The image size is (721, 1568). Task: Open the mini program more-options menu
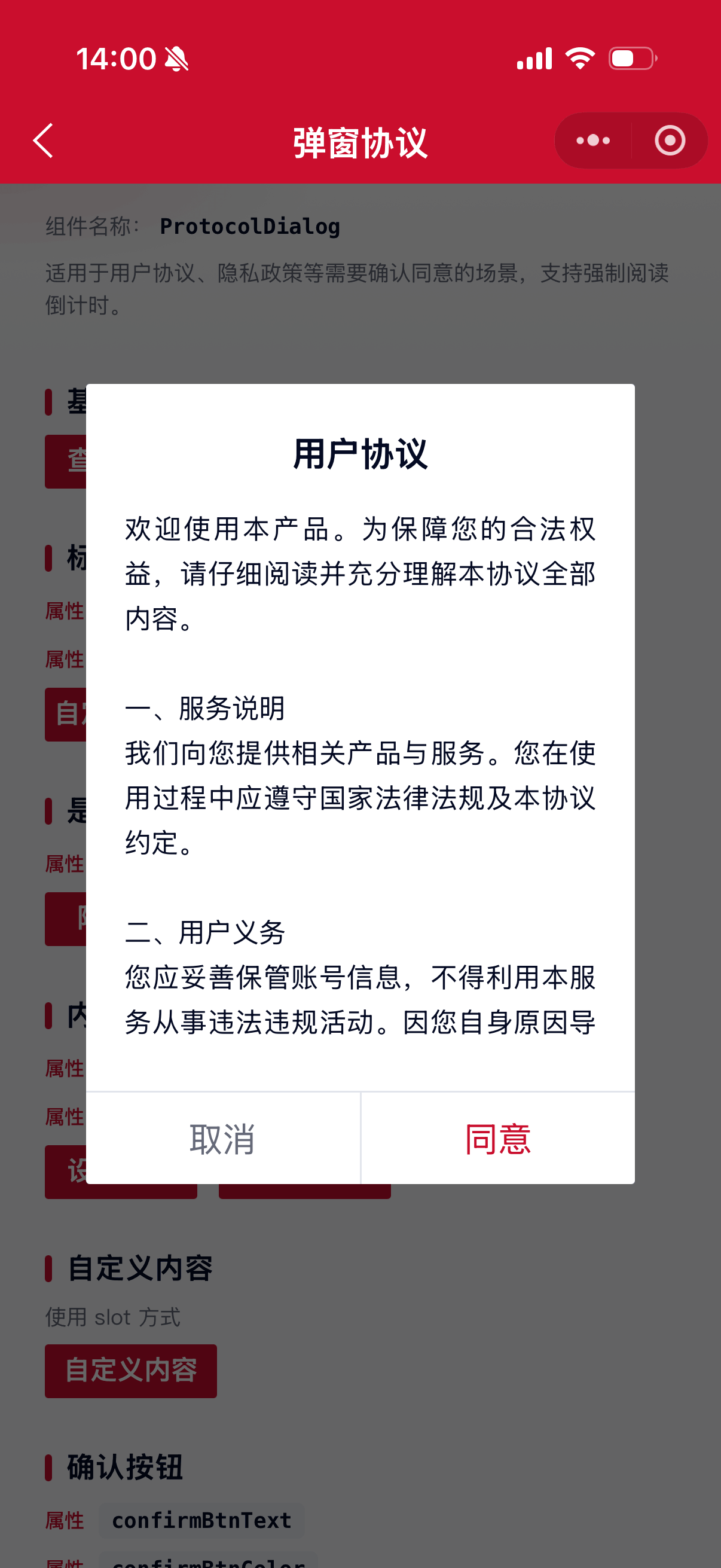[x=593, y=141]
